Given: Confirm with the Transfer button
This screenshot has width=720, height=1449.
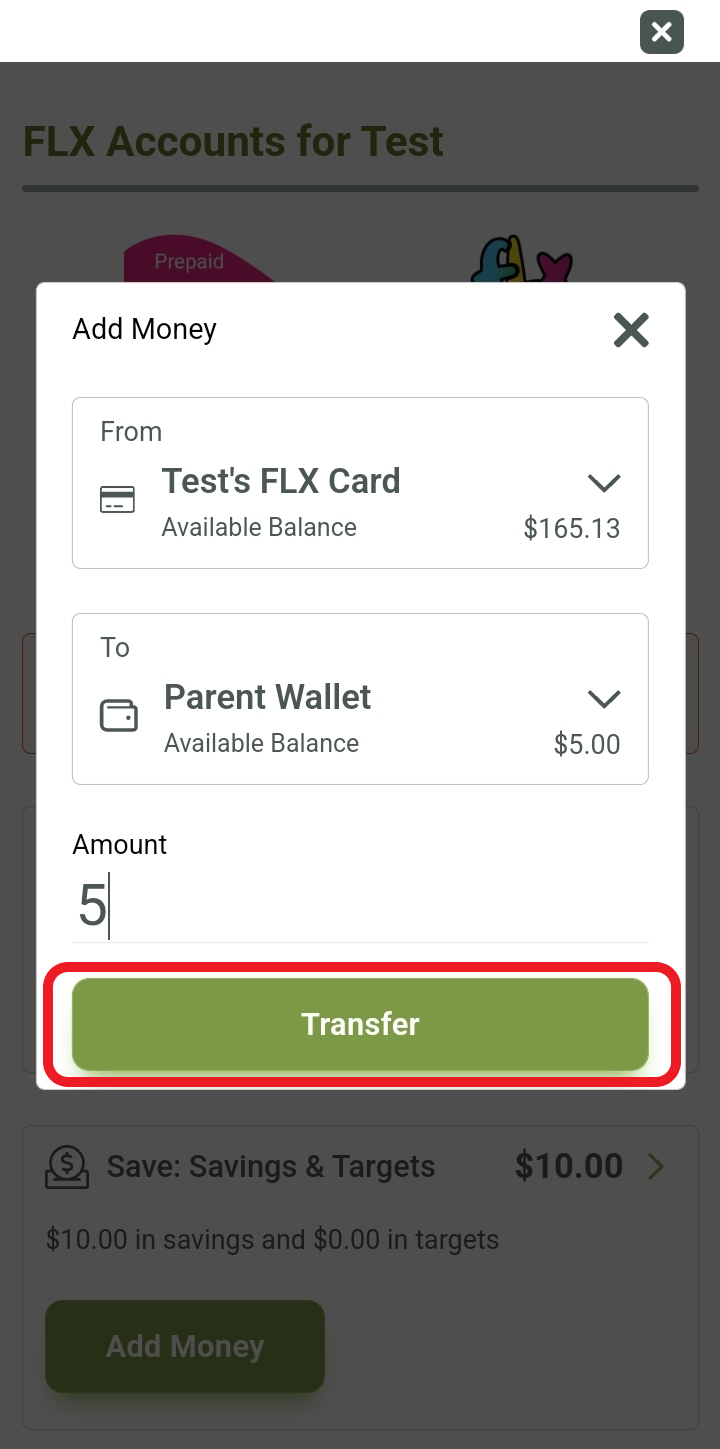Looking at the screenshot, I should pyautogui.click(x=360, y=1024).
